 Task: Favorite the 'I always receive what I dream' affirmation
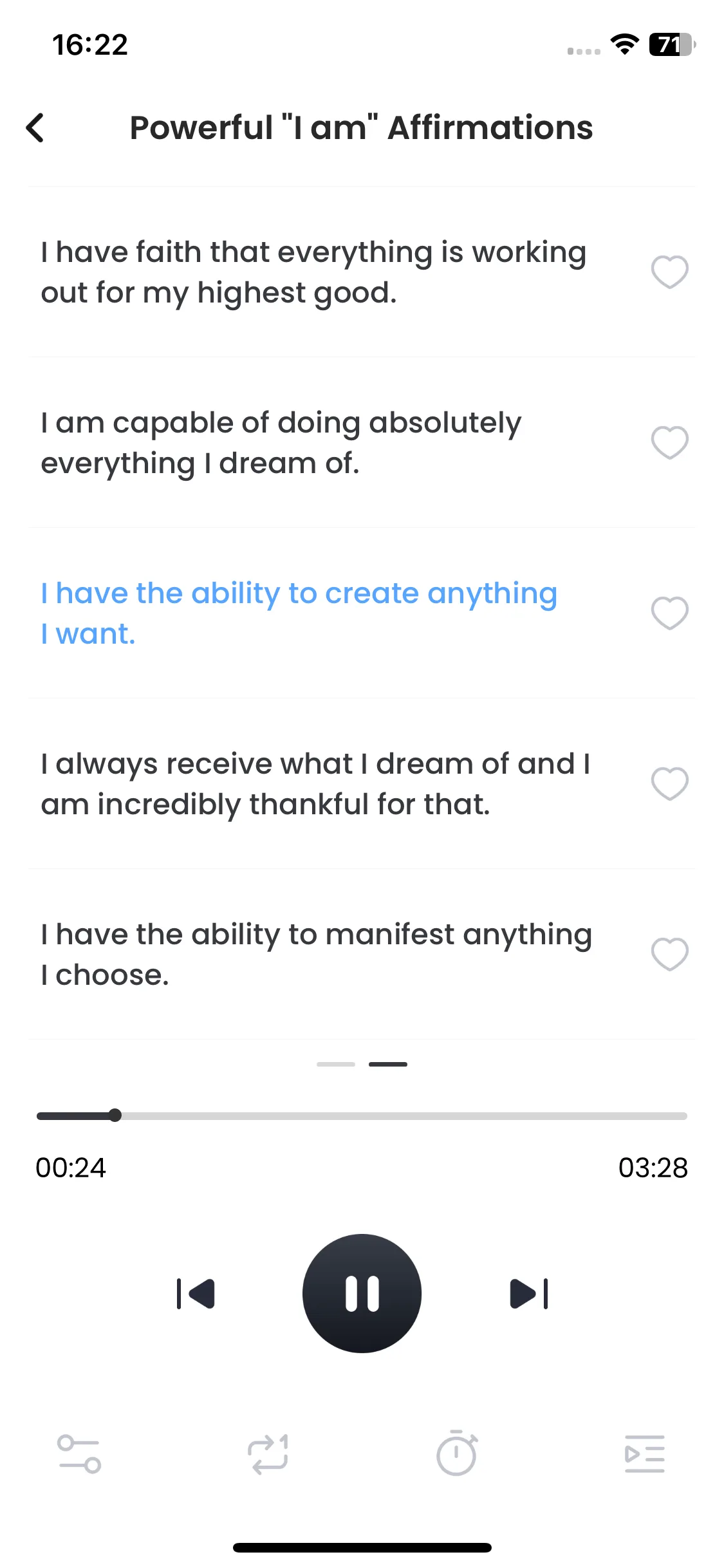coord(669,783)
